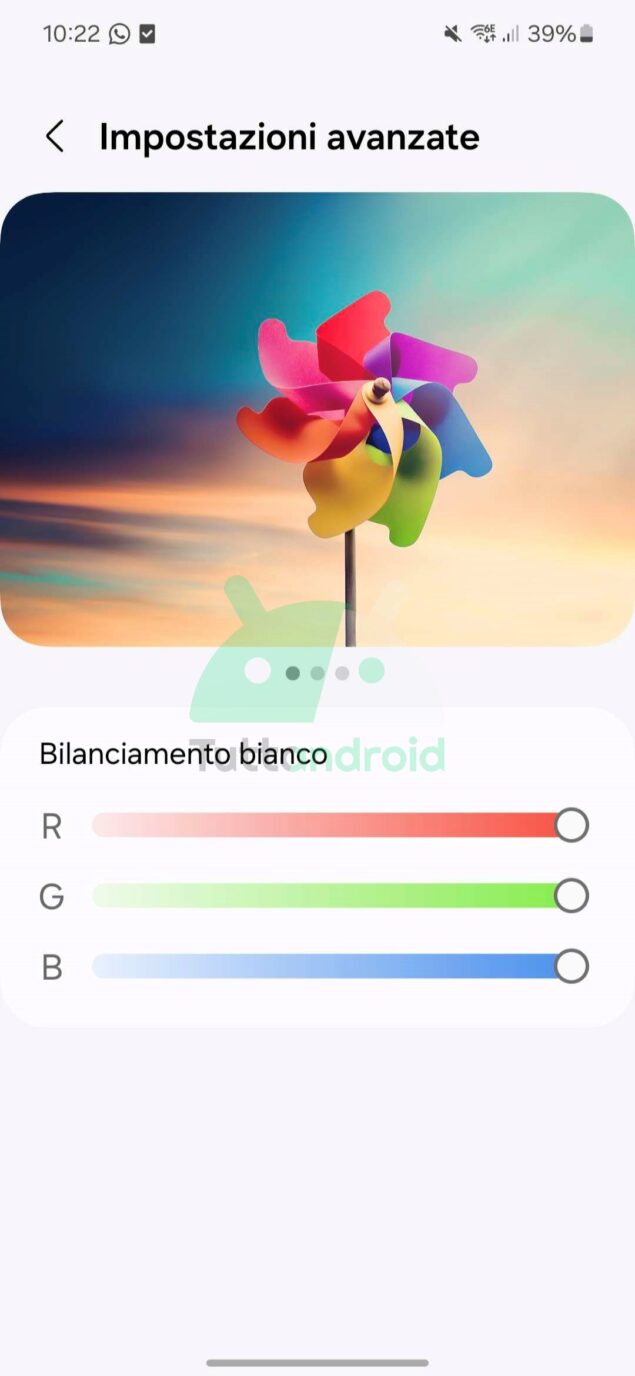Screen dimensions: 635x1376
Task: Tap the blue (B) white balance slider
Action: point(330,967)
